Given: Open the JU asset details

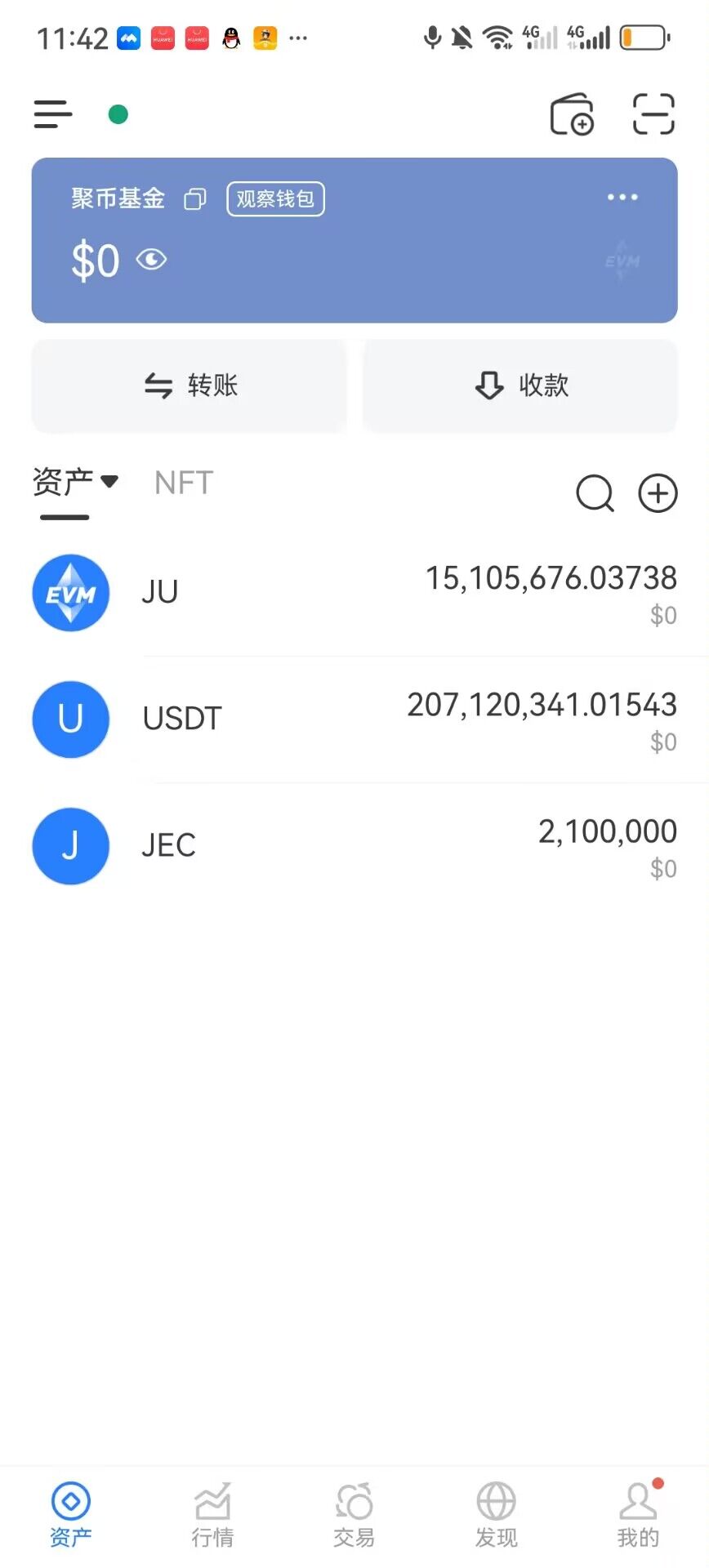Looking at the screenshot, I should coord(354,593).
